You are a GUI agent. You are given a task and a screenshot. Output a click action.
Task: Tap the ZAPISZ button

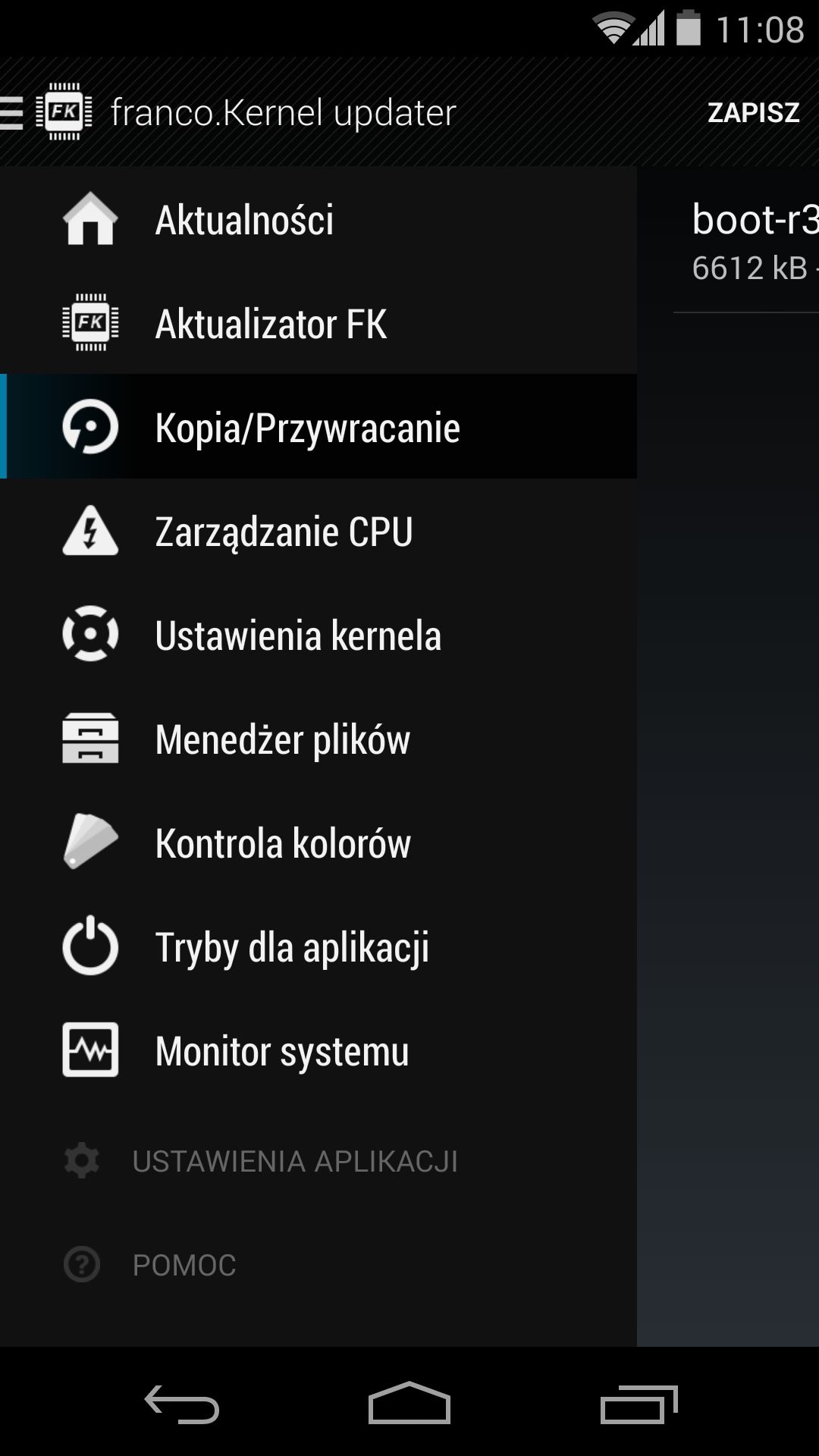click(753, 112)
